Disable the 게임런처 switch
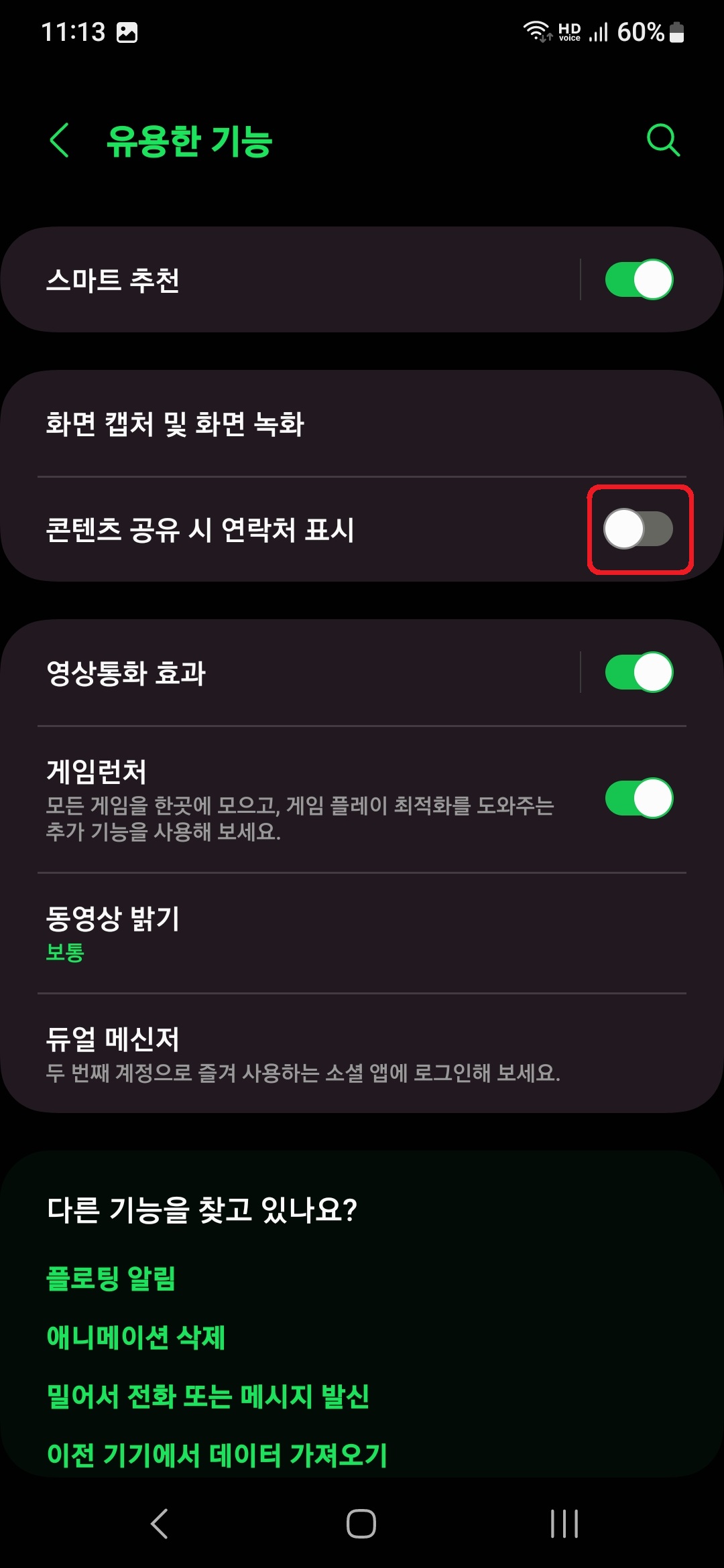This screenshot has width=724, height=1568. pos(639,798)
